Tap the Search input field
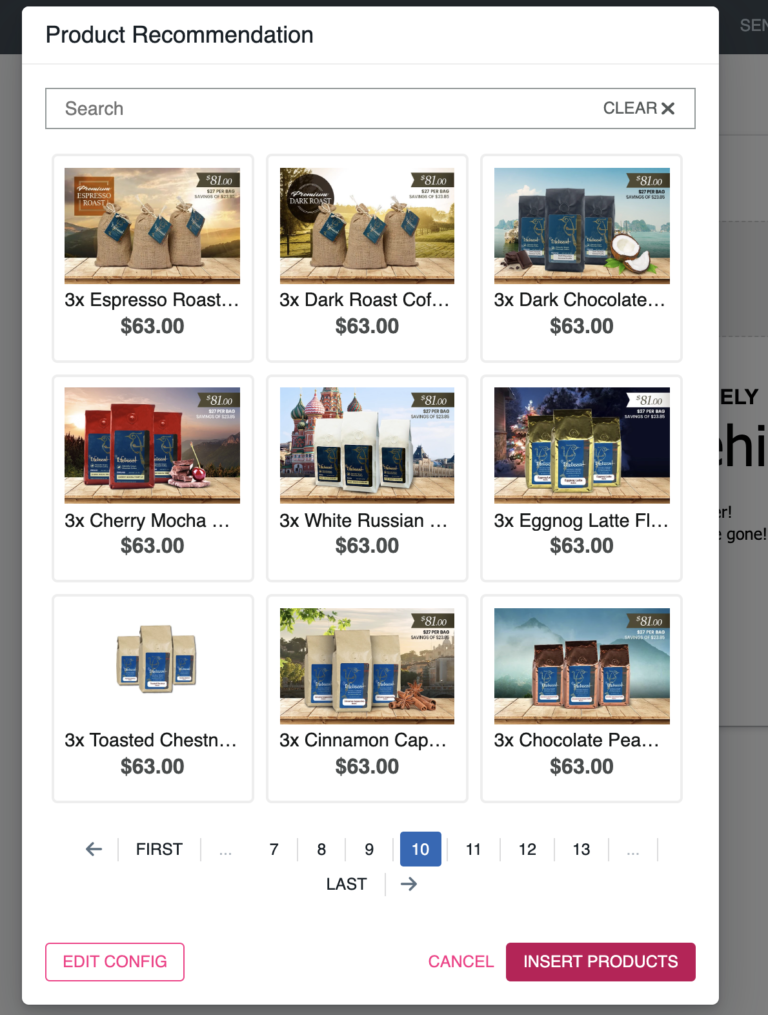The width and height of the screenshot is (768, 1015). coord(320,109)
